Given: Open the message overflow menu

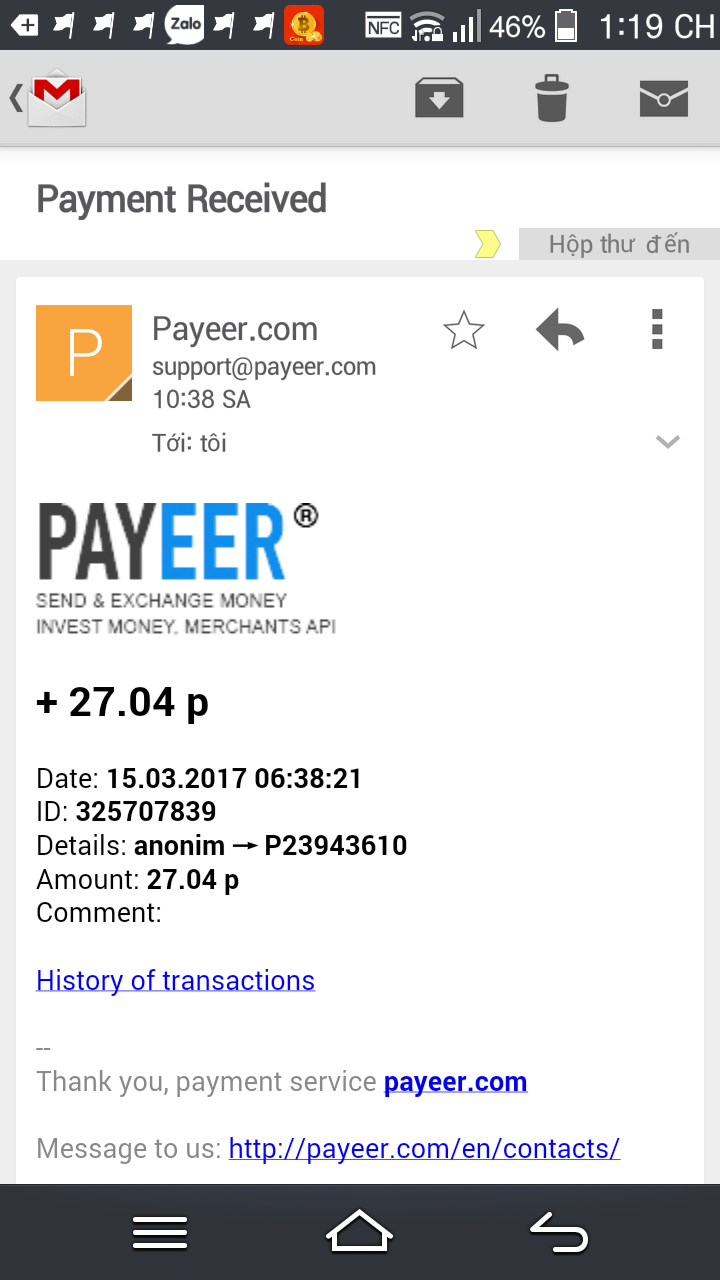Looking at the screenshot, I should 657,330.
